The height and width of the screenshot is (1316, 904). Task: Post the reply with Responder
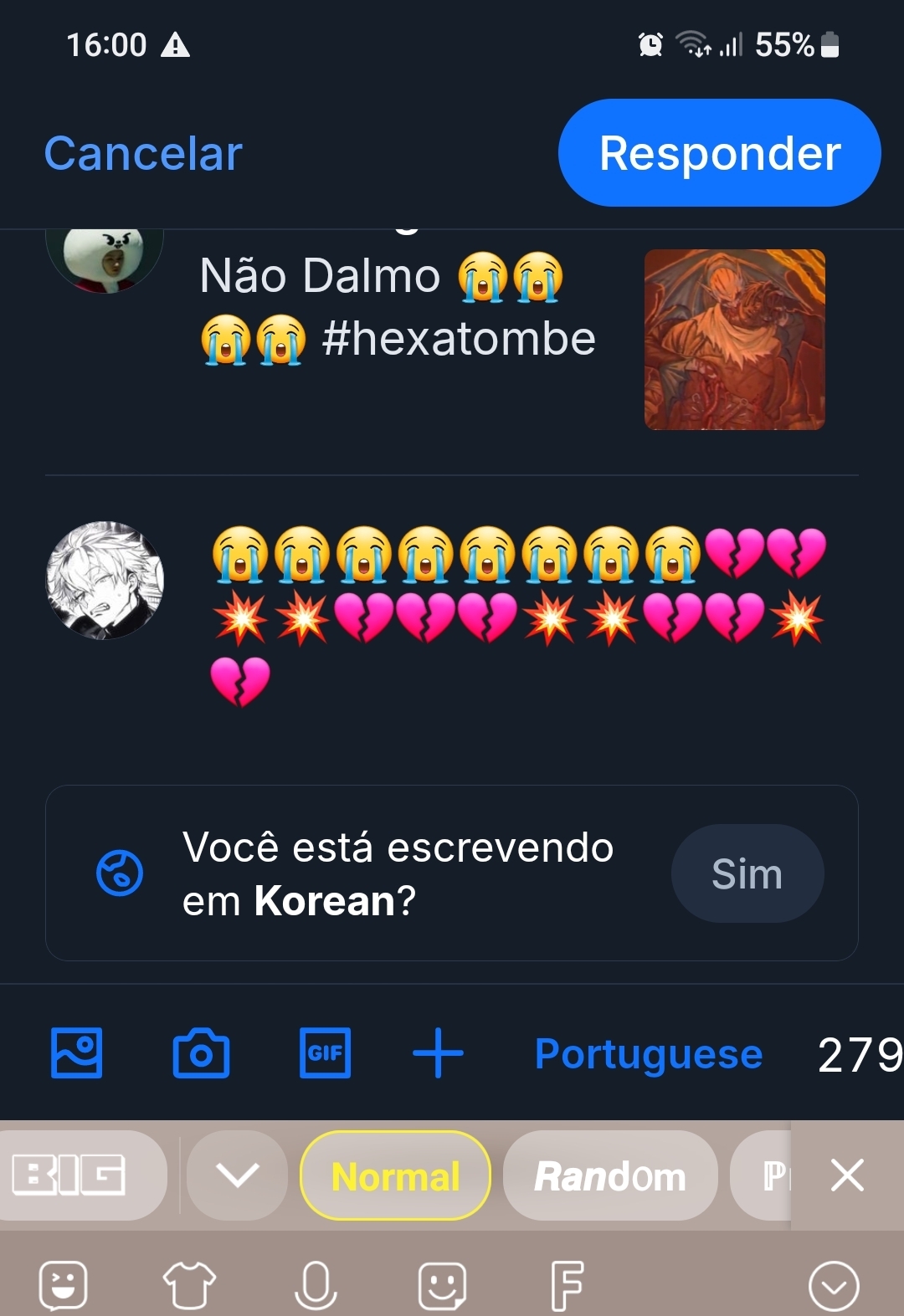(719, 153)
